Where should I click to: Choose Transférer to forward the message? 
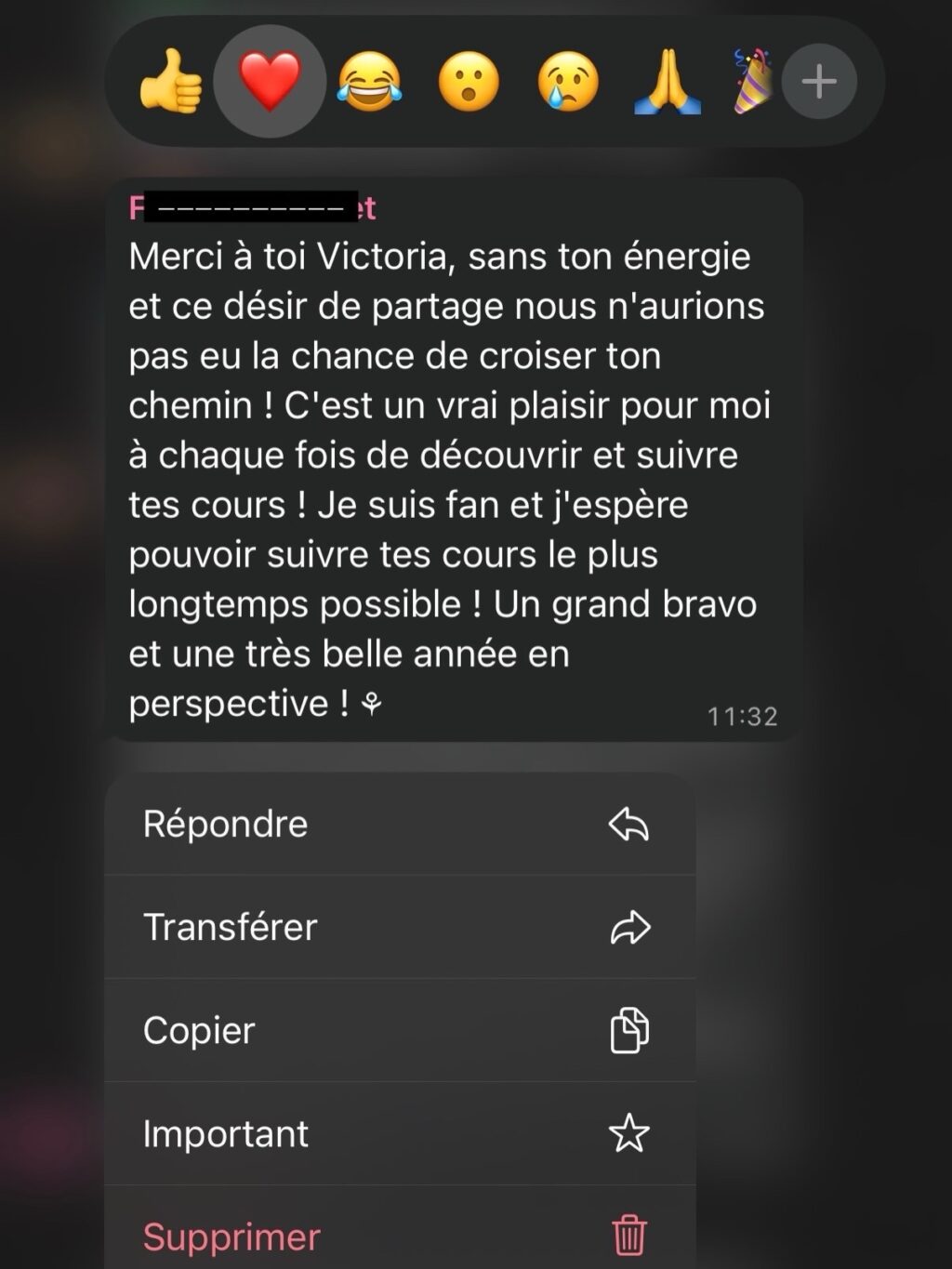tap(400, 927)
